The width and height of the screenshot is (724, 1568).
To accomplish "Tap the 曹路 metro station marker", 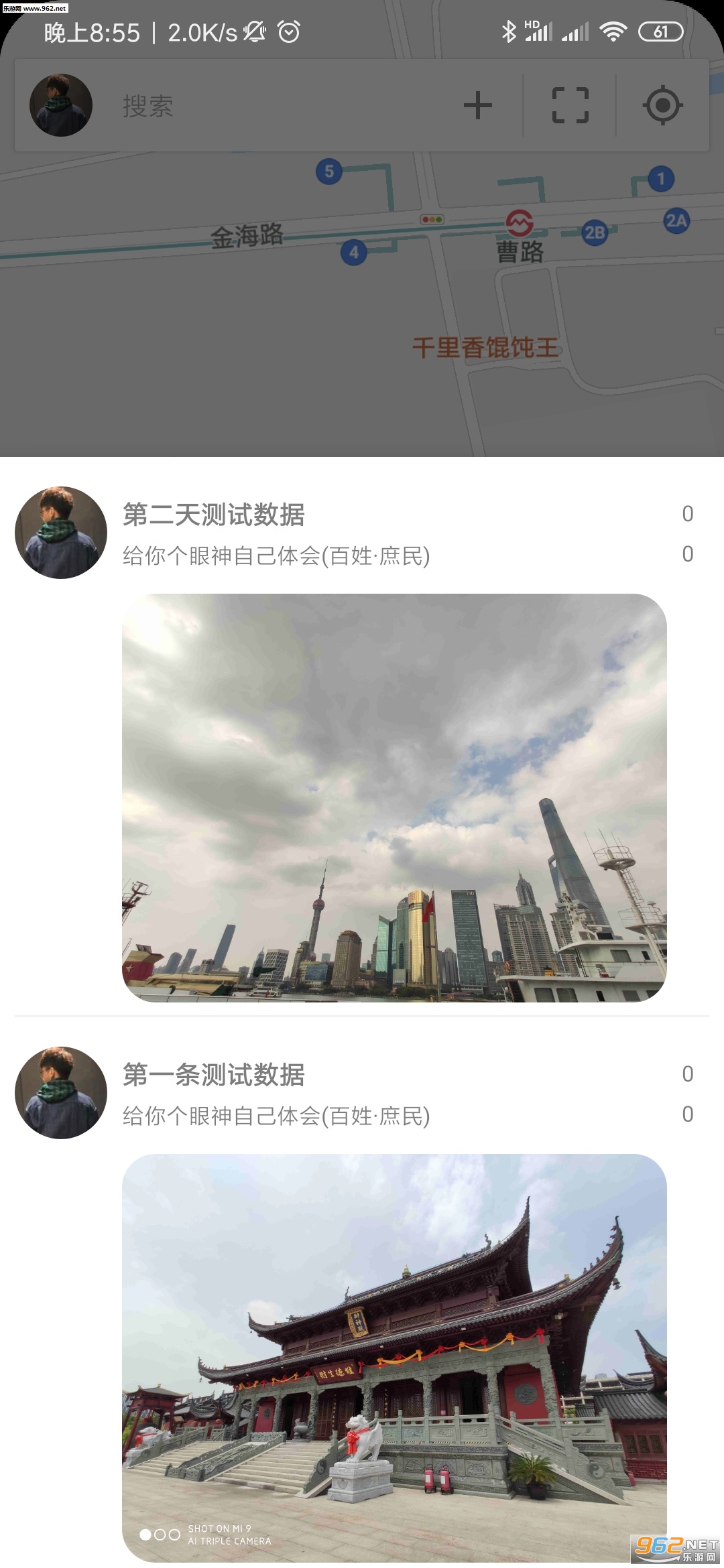I will pyautogui.click(x=519, y=222).
